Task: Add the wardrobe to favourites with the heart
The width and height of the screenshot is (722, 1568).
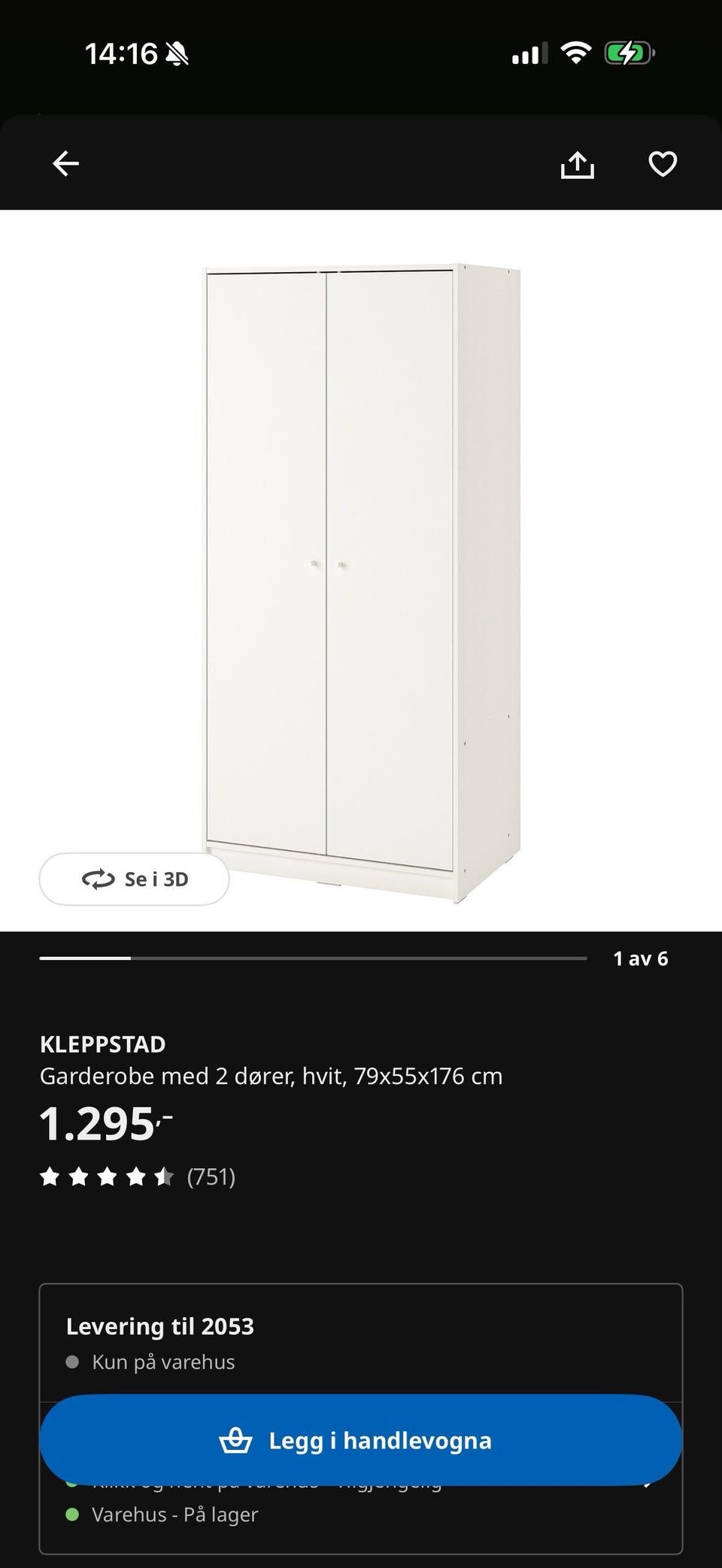Action: coord(663,164)
